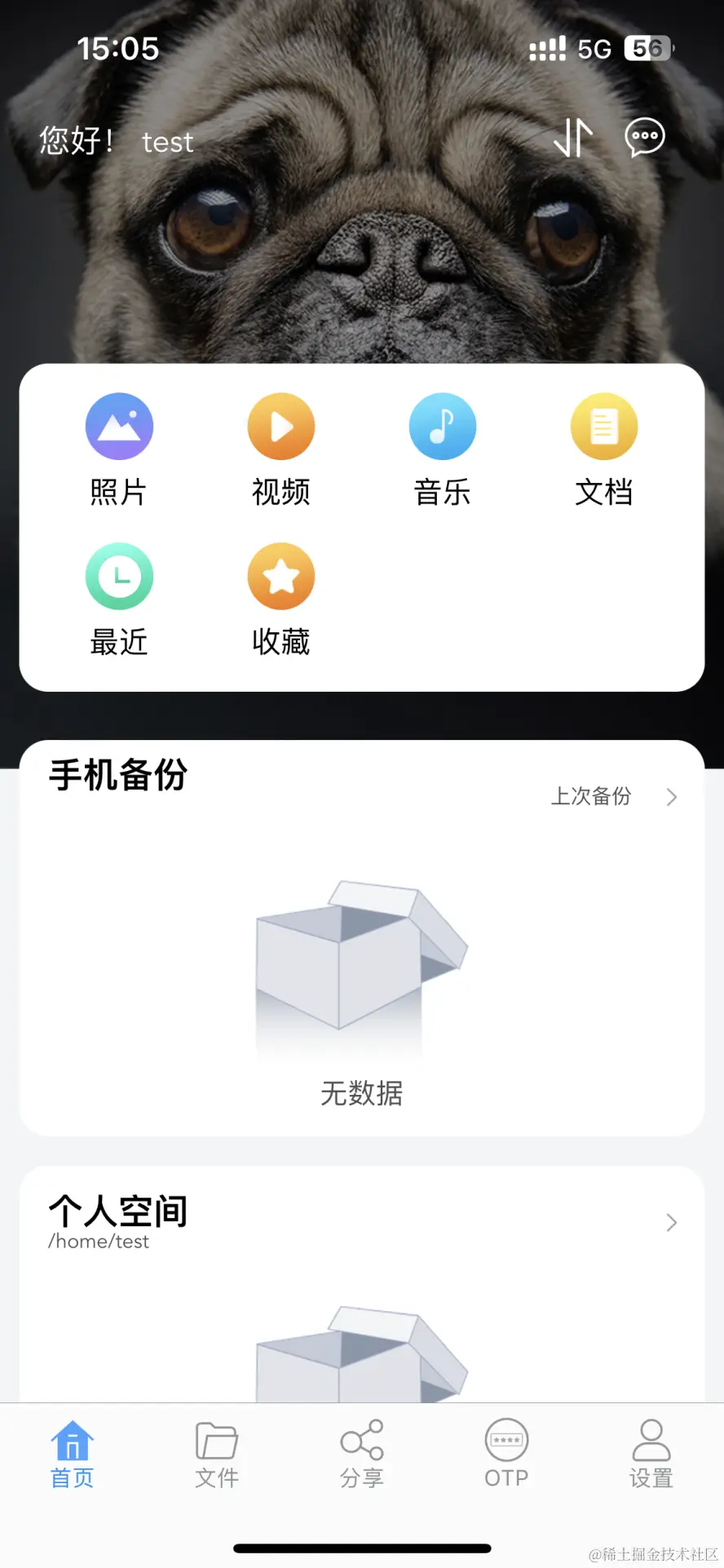
Task: Go to the OTP tab
Action: click(506, 1454)
